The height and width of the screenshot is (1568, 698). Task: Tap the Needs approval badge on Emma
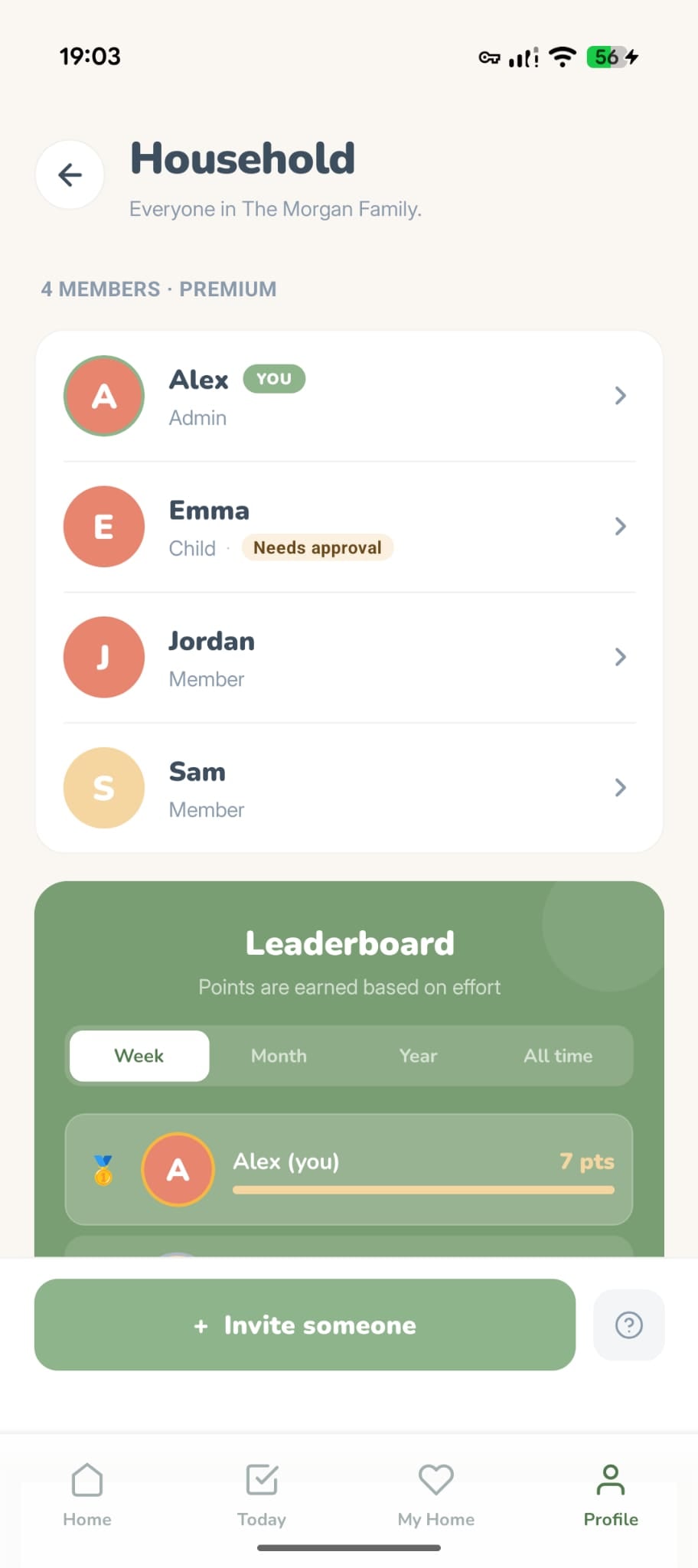[318, 547]
